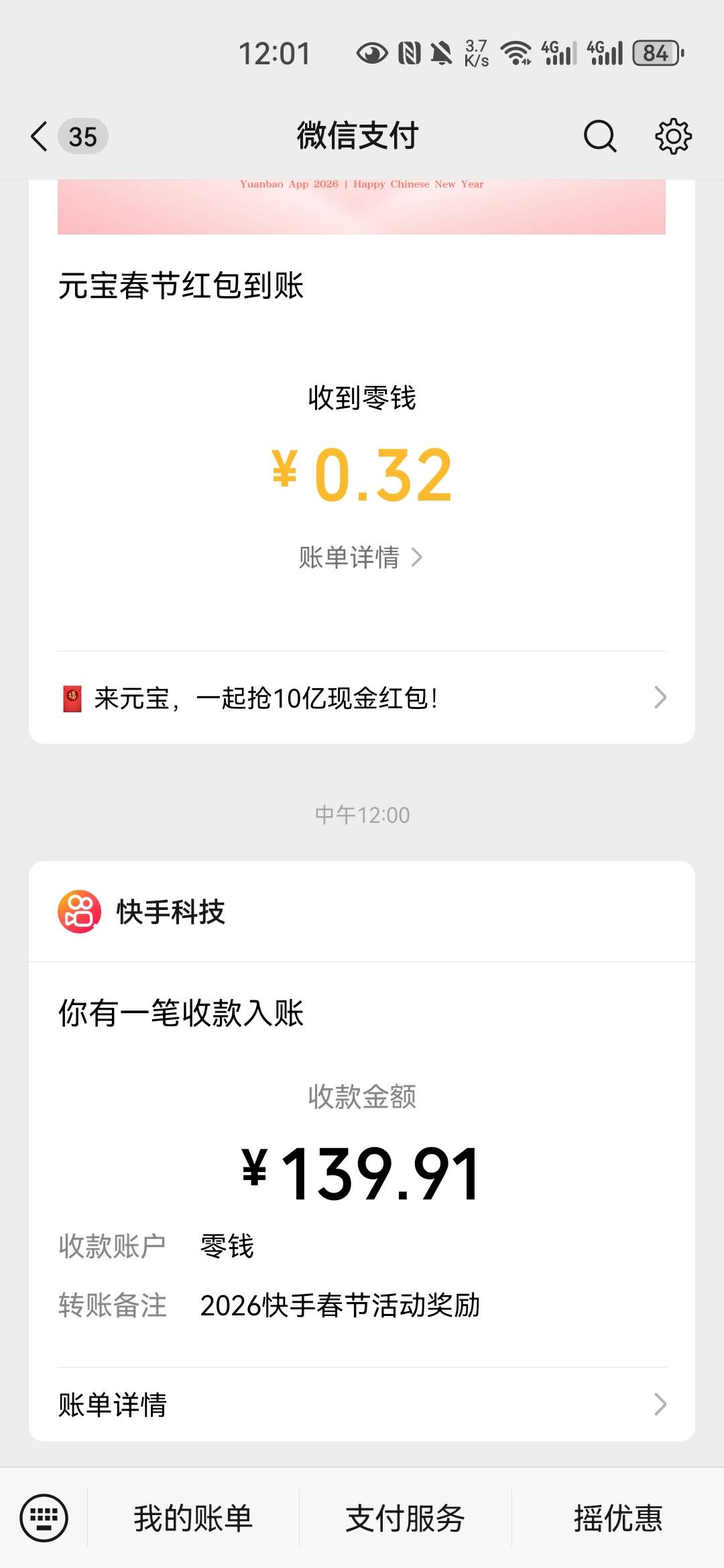The height and width of the screenshot is (1568, 724).
Task: Open the 摇优惠 menu
Action: click(x=618, y=1518)
